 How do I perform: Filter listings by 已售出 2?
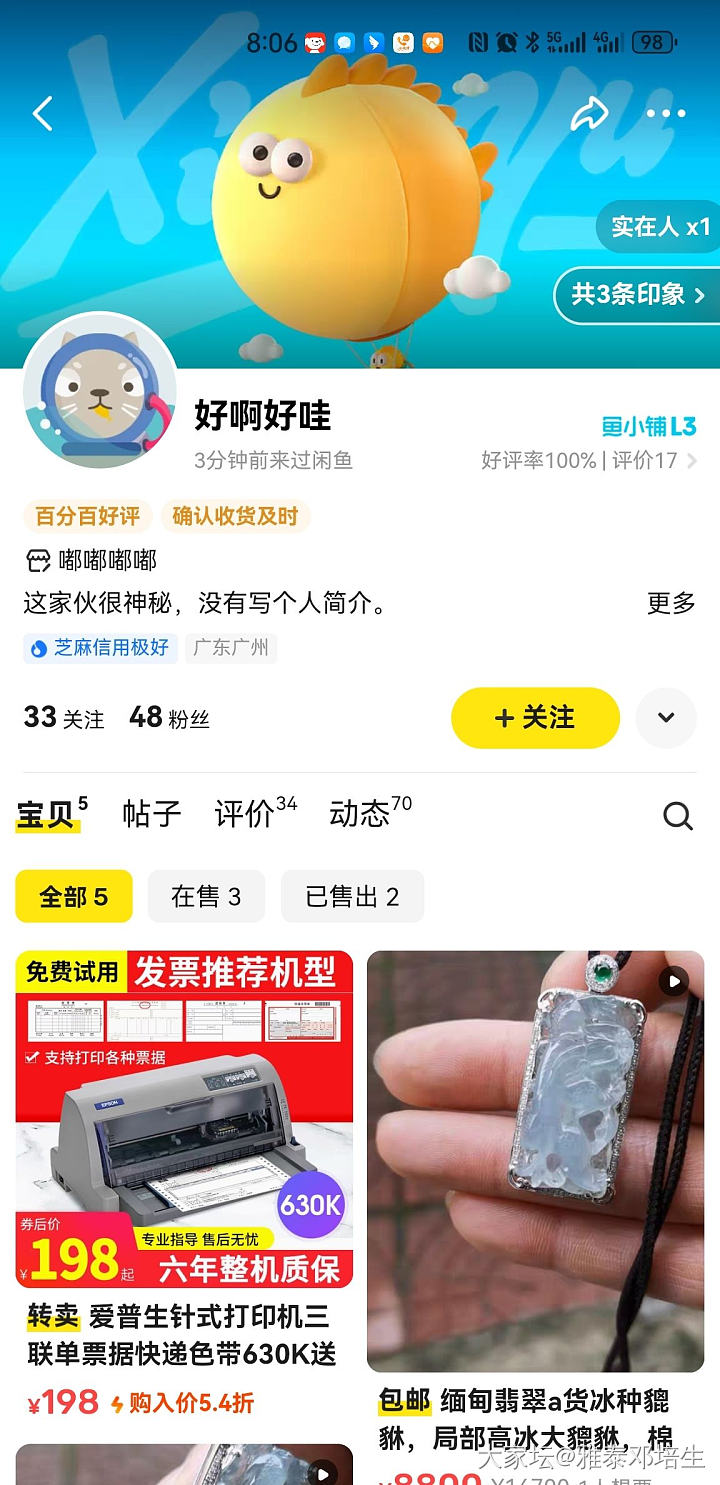352,896
